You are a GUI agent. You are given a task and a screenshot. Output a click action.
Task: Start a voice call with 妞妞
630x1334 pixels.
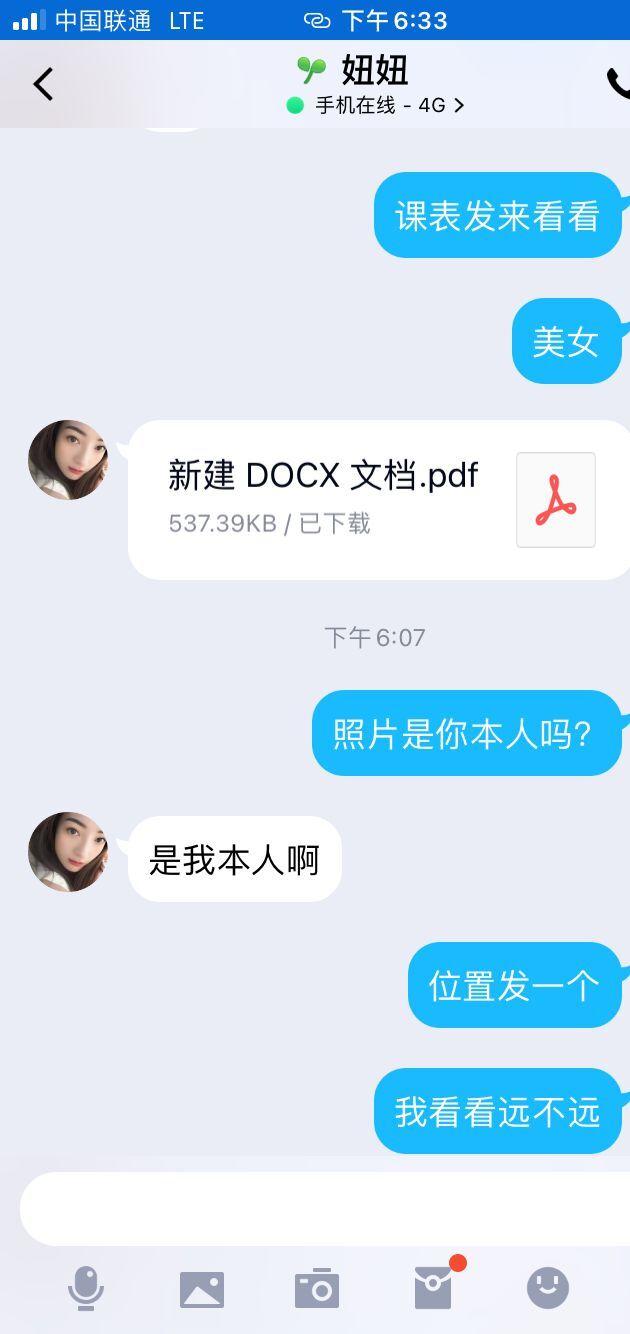[618, 84]
